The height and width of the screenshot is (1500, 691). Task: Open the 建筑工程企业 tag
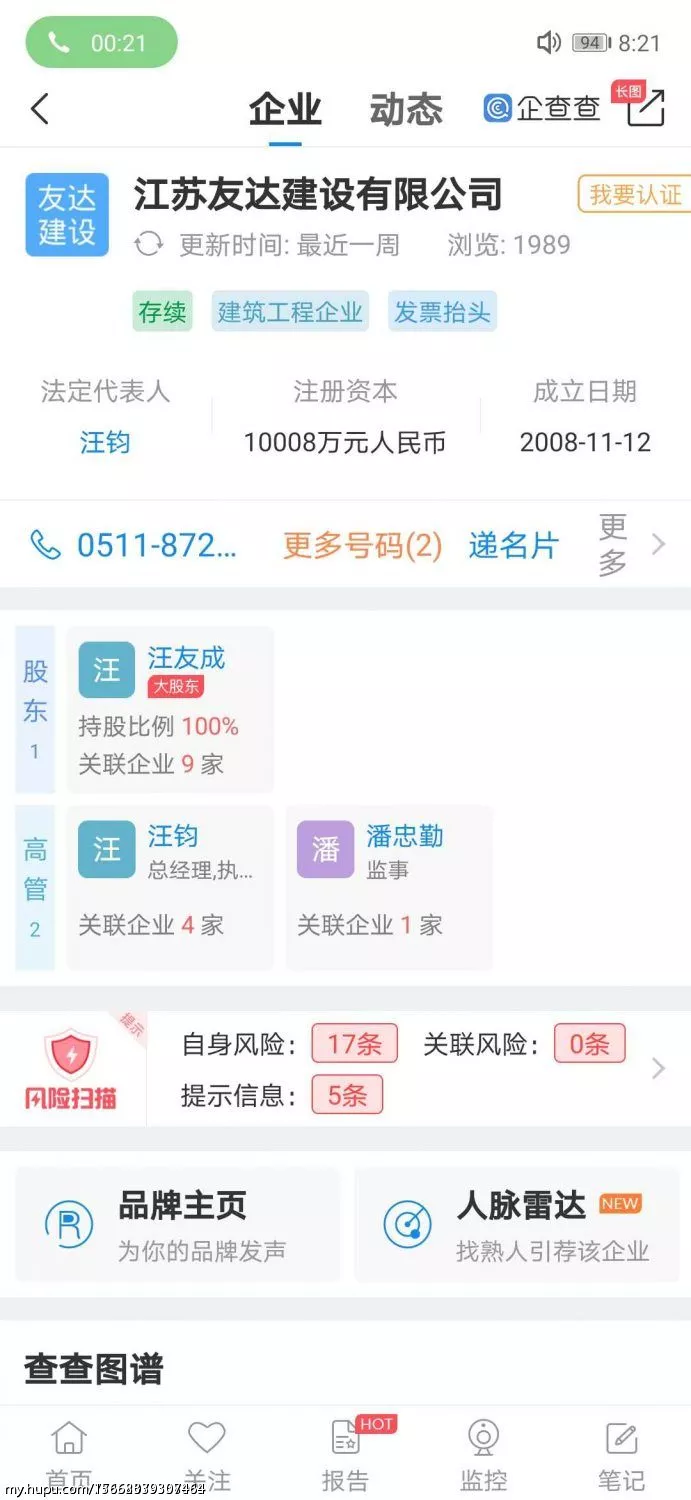coord(290,312)
